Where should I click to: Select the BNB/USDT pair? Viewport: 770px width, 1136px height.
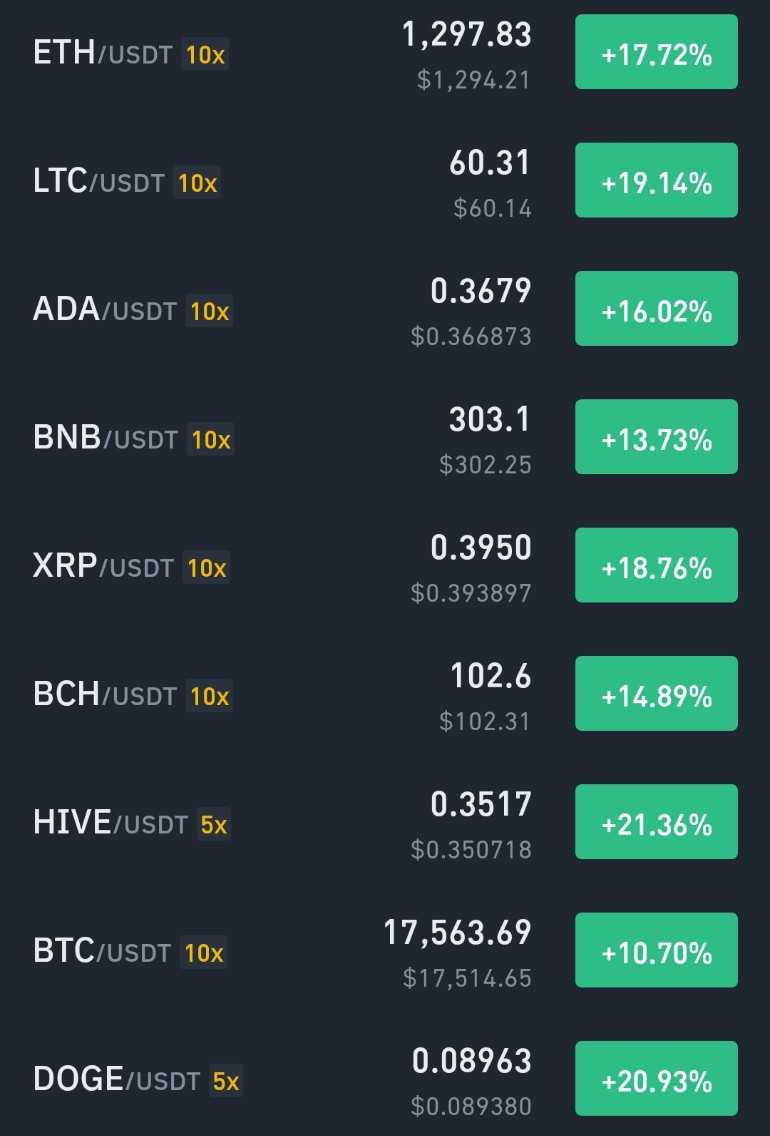[385, 438]
